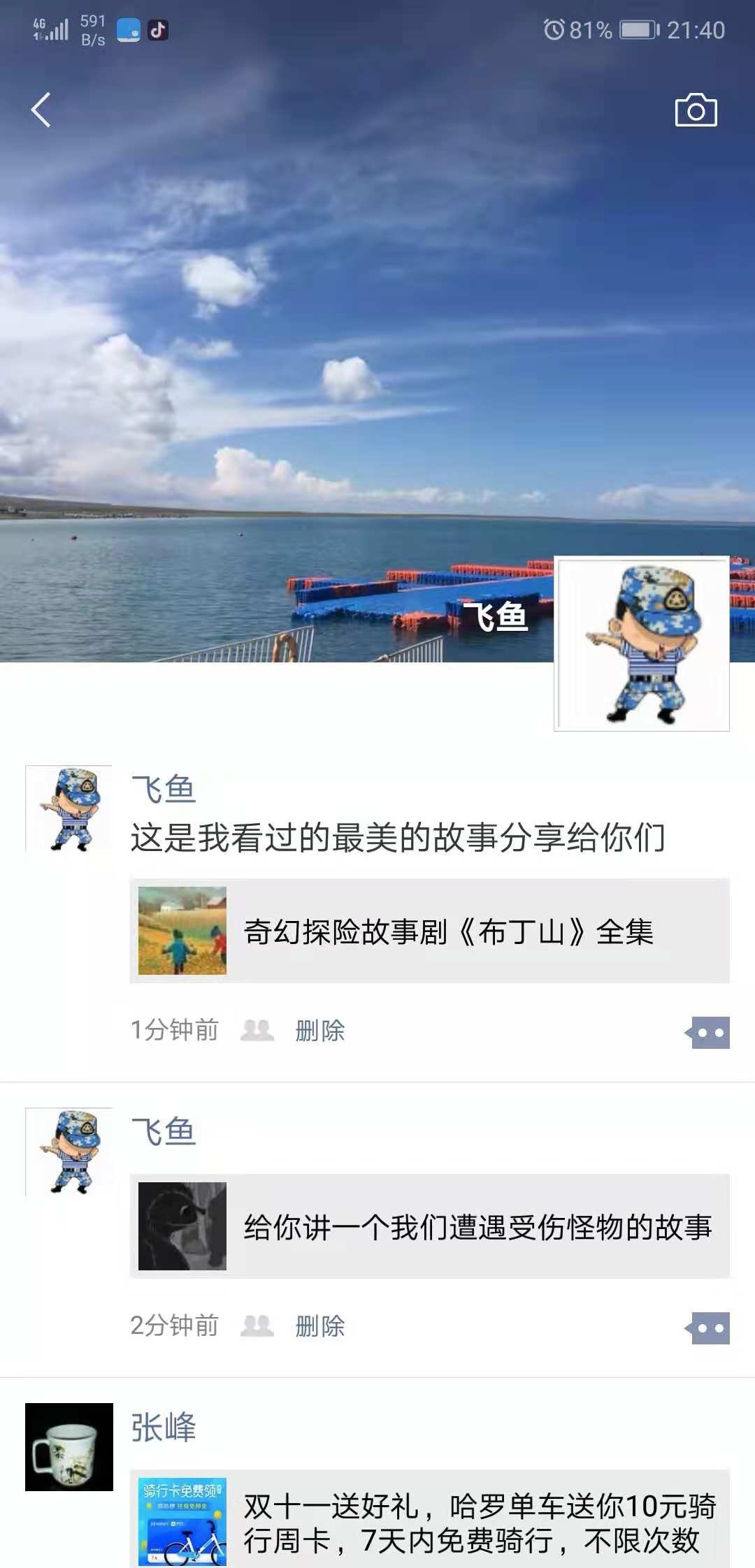
Task: Open the shared link 奇幻探险故事剧《布丁山》全集
Action: (x=429, y=931)
